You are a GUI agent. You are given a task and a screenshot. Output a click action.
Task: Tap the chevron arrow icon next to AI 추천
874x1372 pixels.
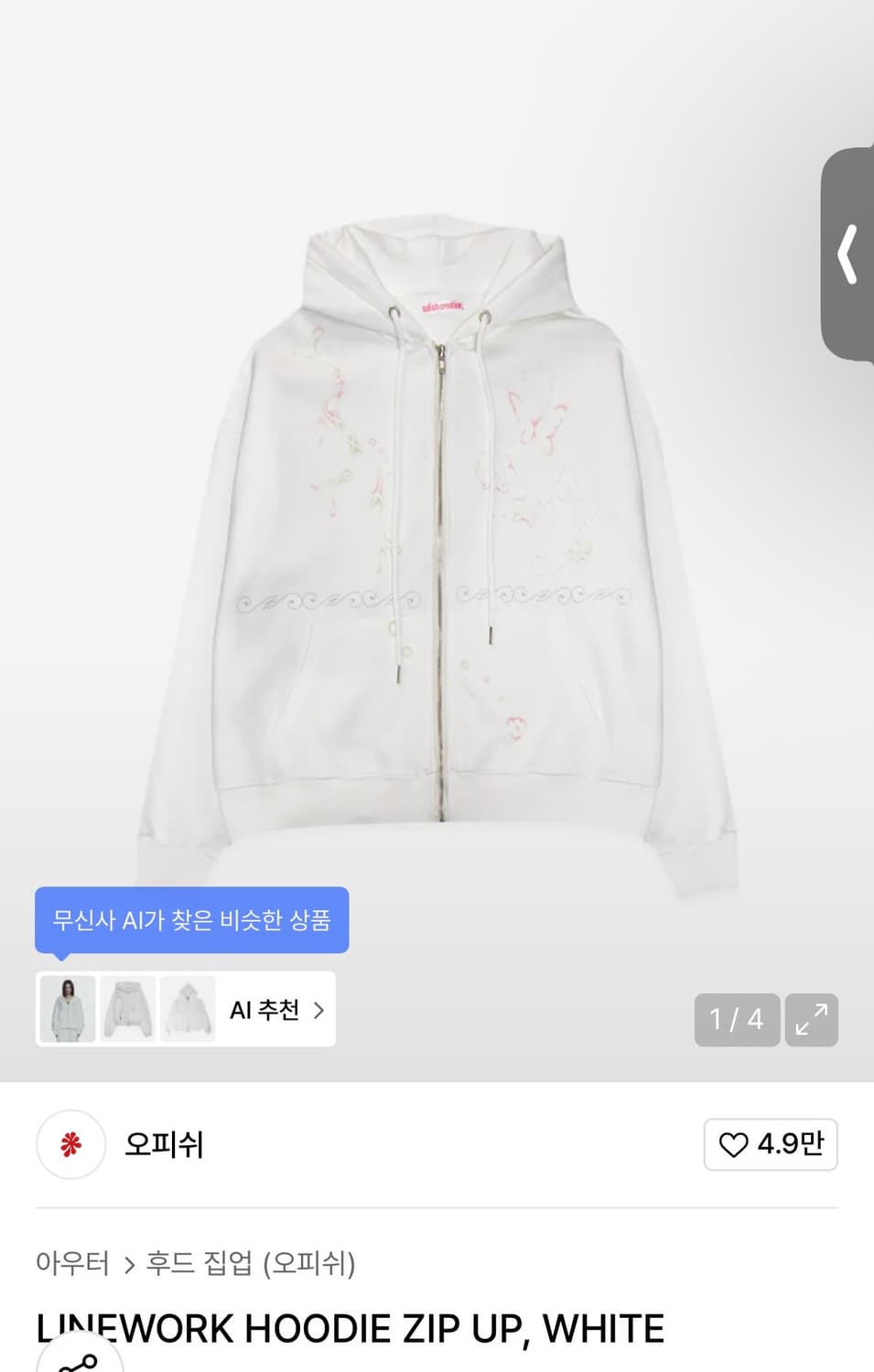tap(320, 1009)
